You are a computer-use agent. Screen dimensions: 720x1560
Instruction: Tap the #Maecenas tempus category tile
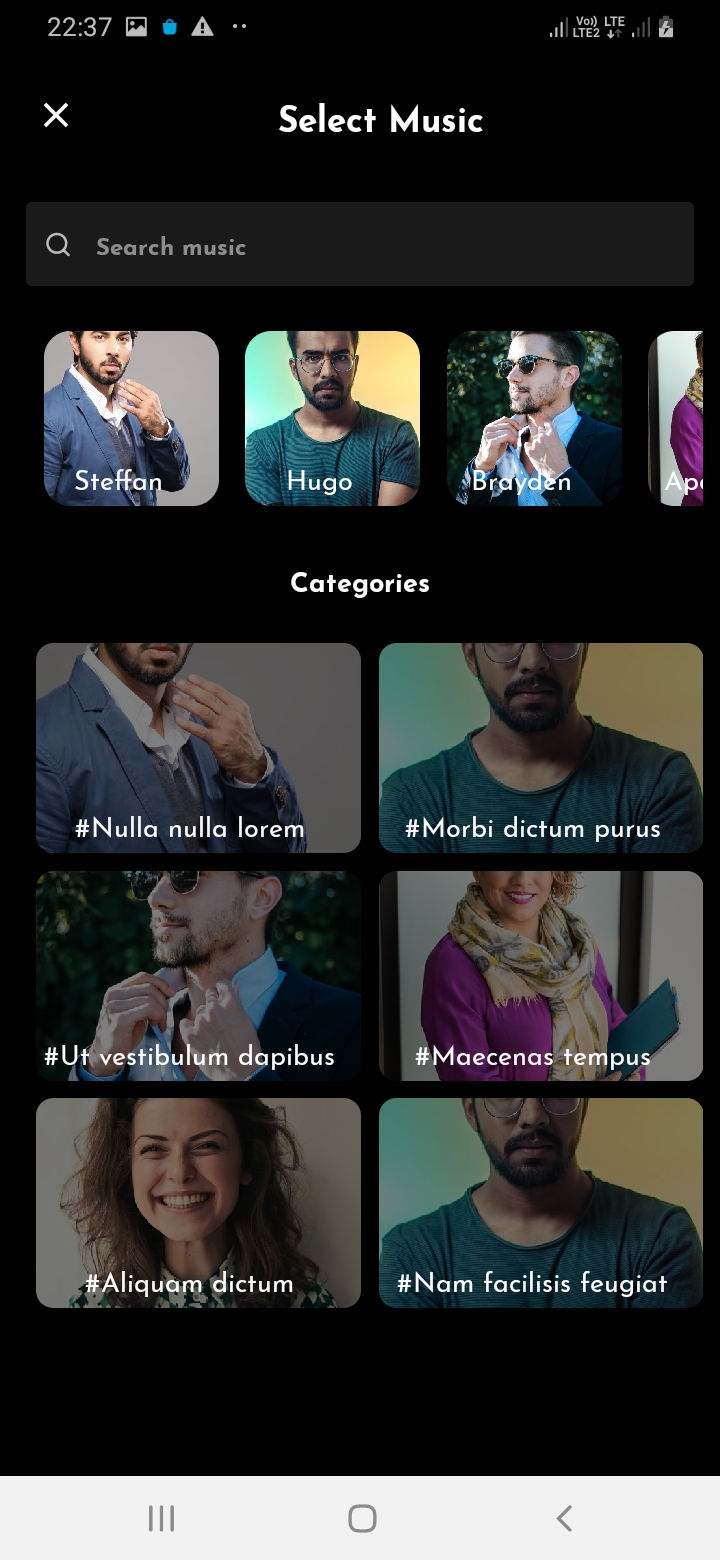coord(540,975)
